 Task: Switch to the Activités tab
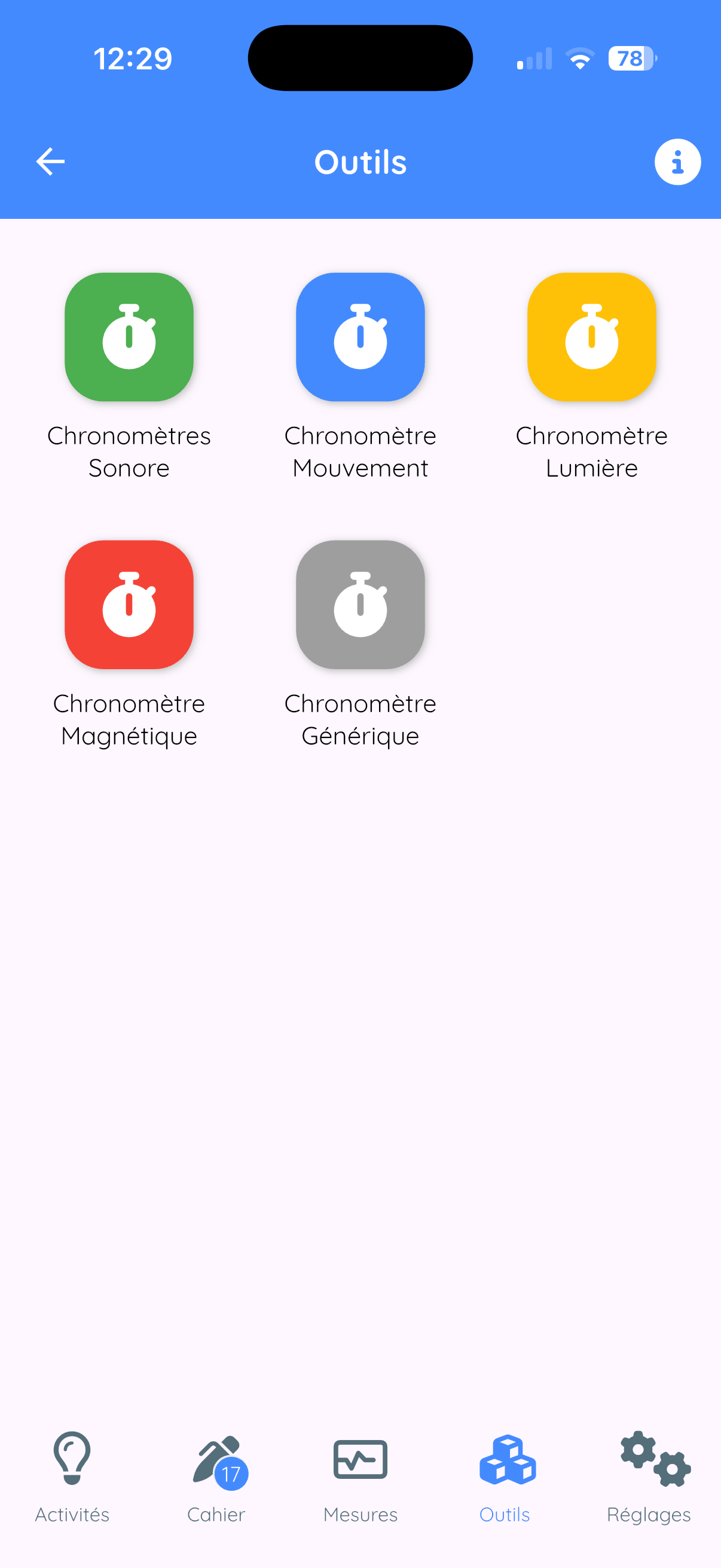pos(72,1477)
